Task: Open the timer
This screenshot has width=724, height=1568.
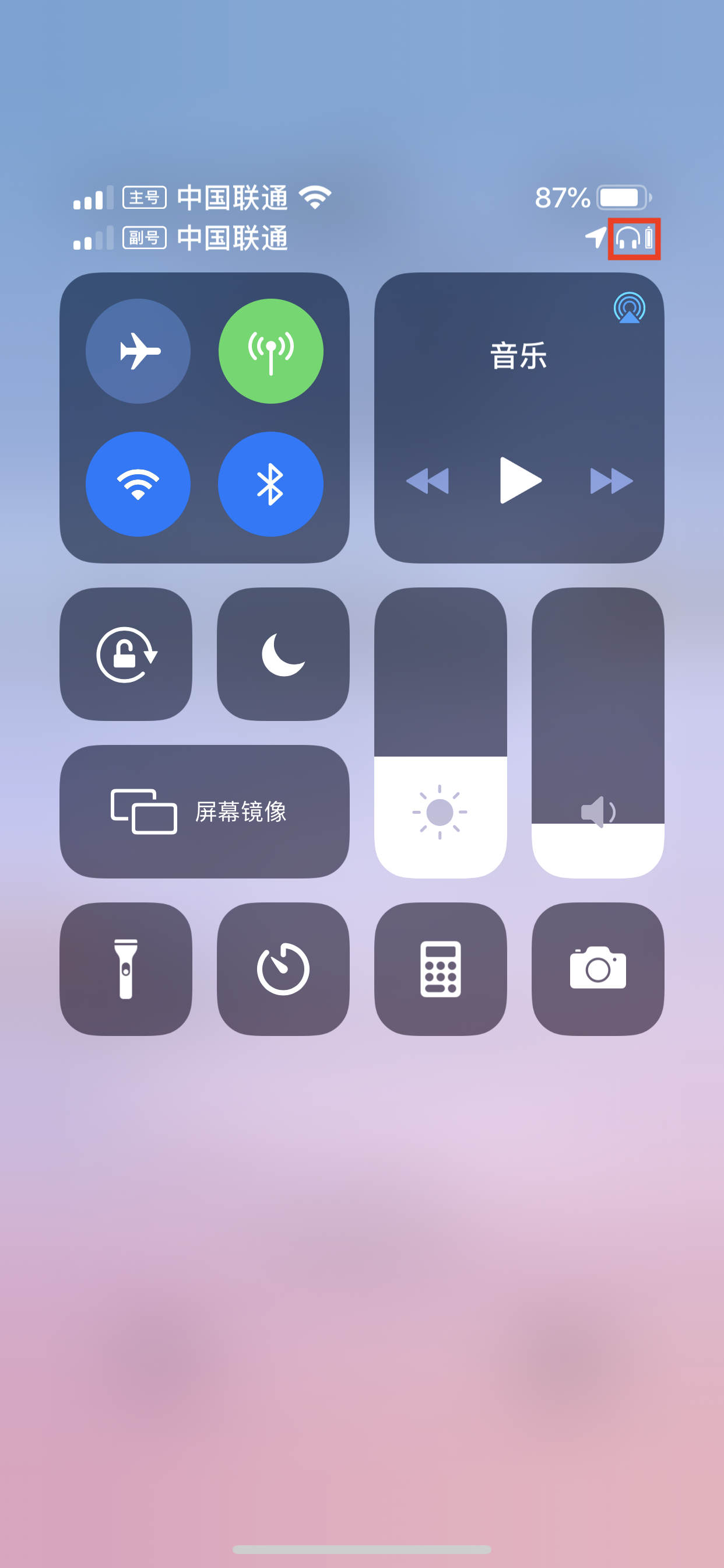Action: tap(283, 968)
